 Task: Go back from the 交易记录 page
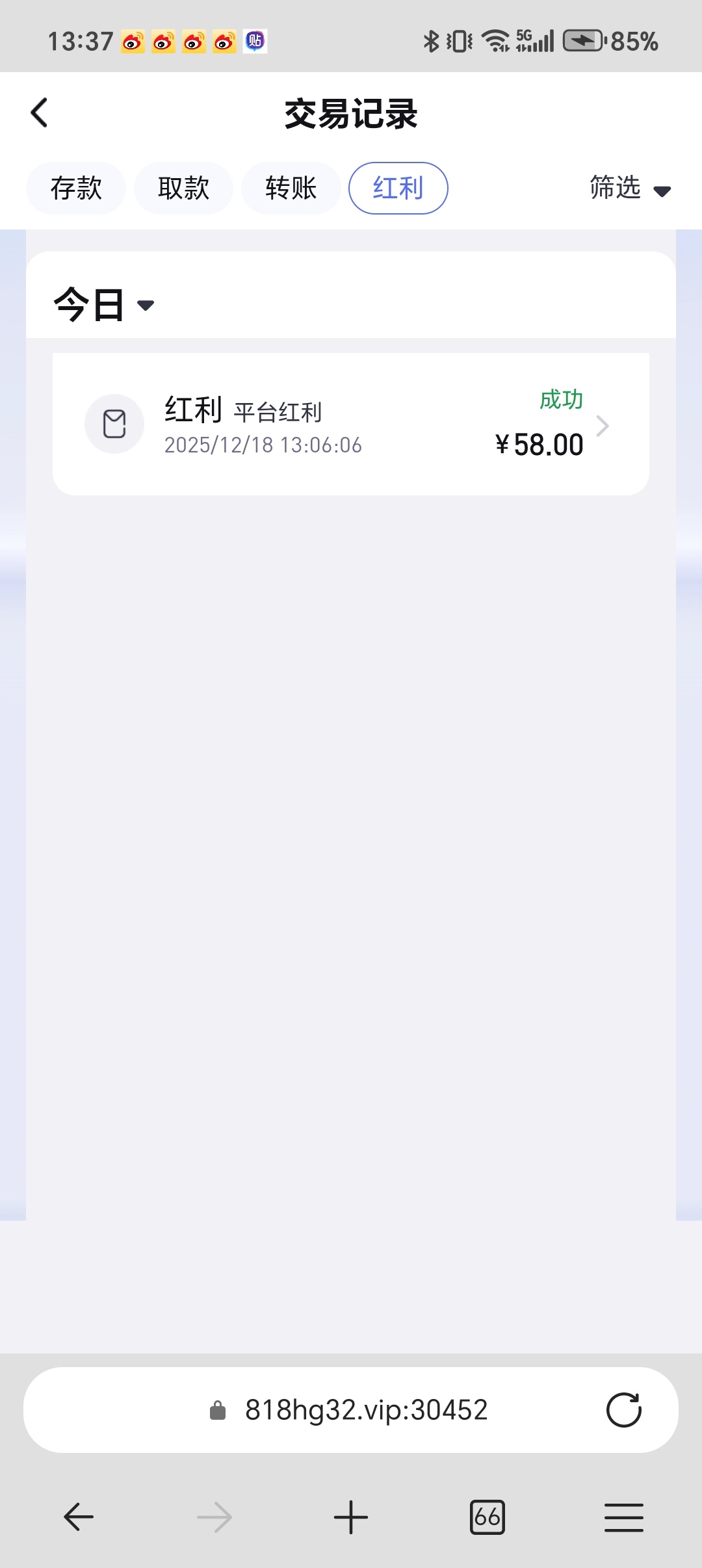(40, 113)
